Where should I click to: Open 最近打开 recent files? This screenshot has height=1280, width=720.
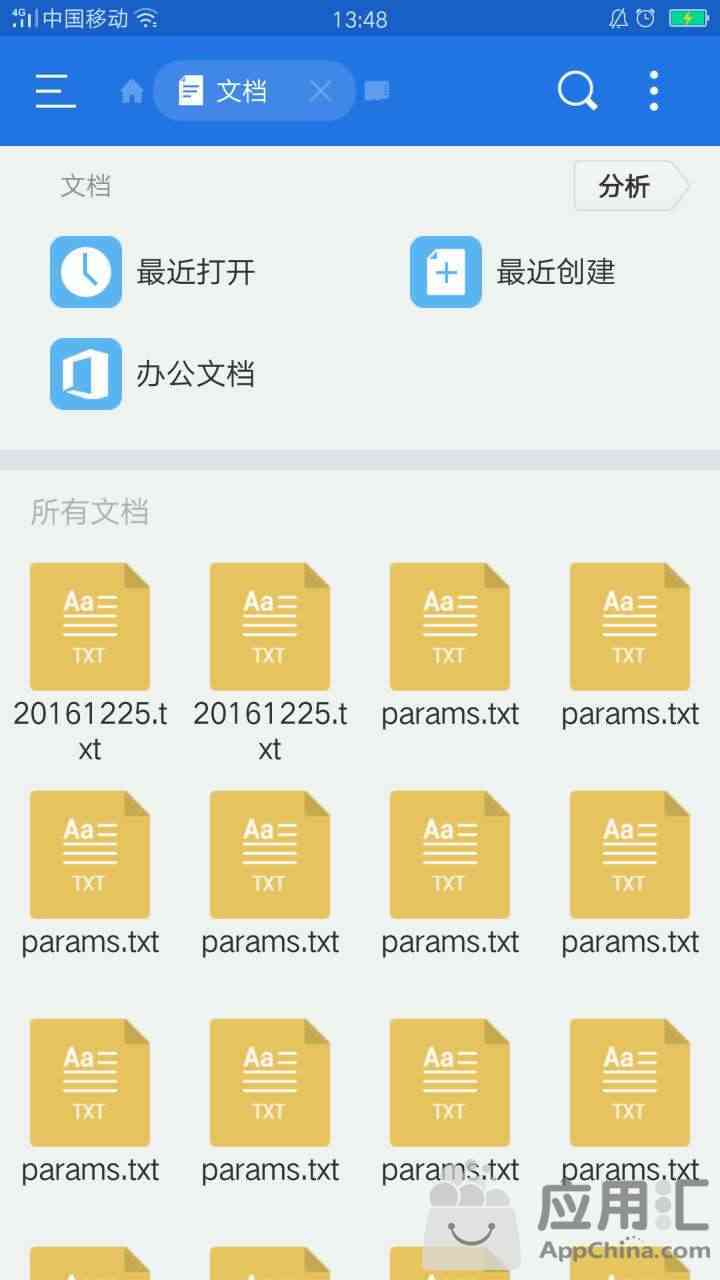[155, 272]
